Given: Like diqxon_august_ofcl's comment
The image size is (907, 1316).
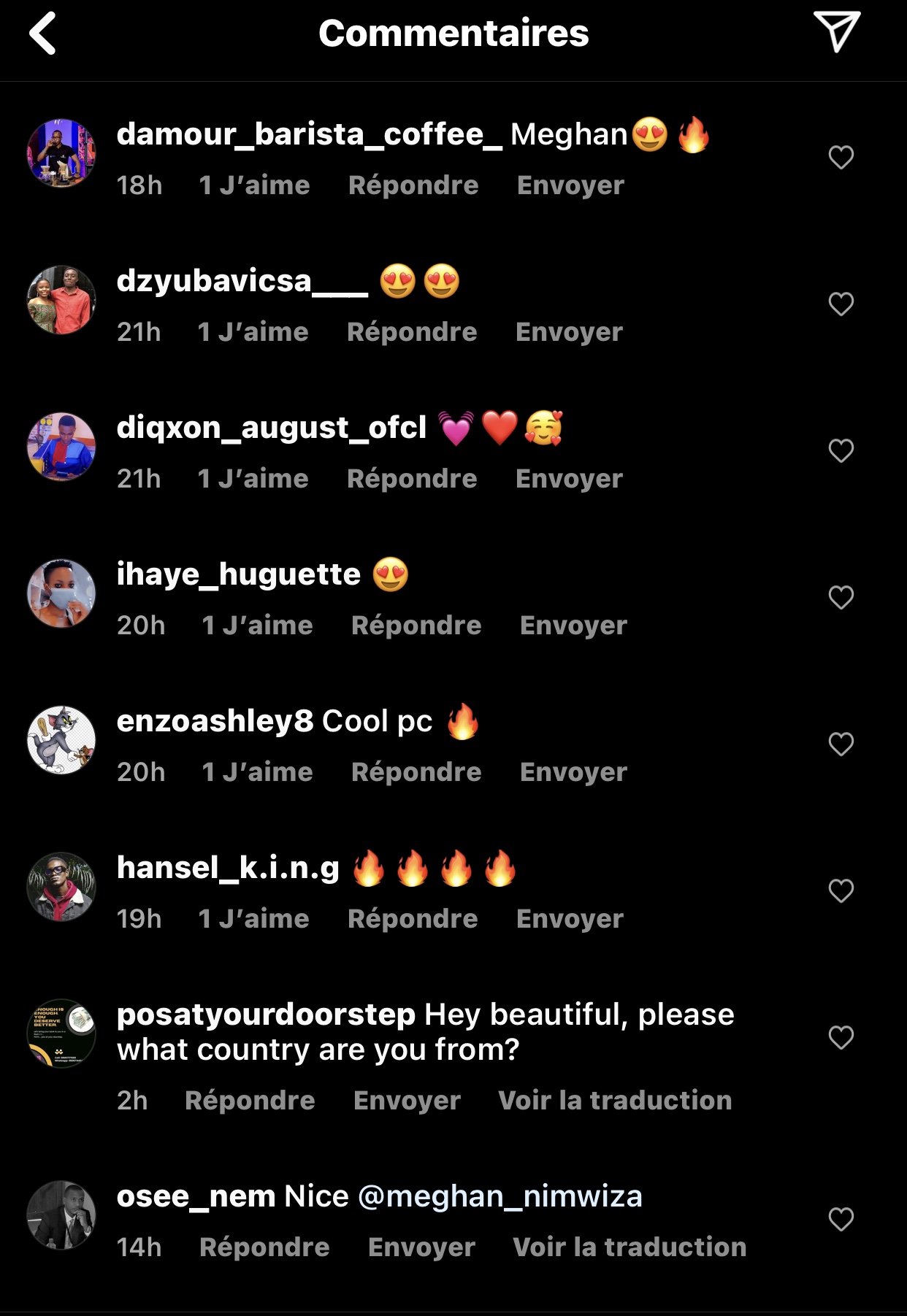Looking at the screenshot, I should 841,450.
